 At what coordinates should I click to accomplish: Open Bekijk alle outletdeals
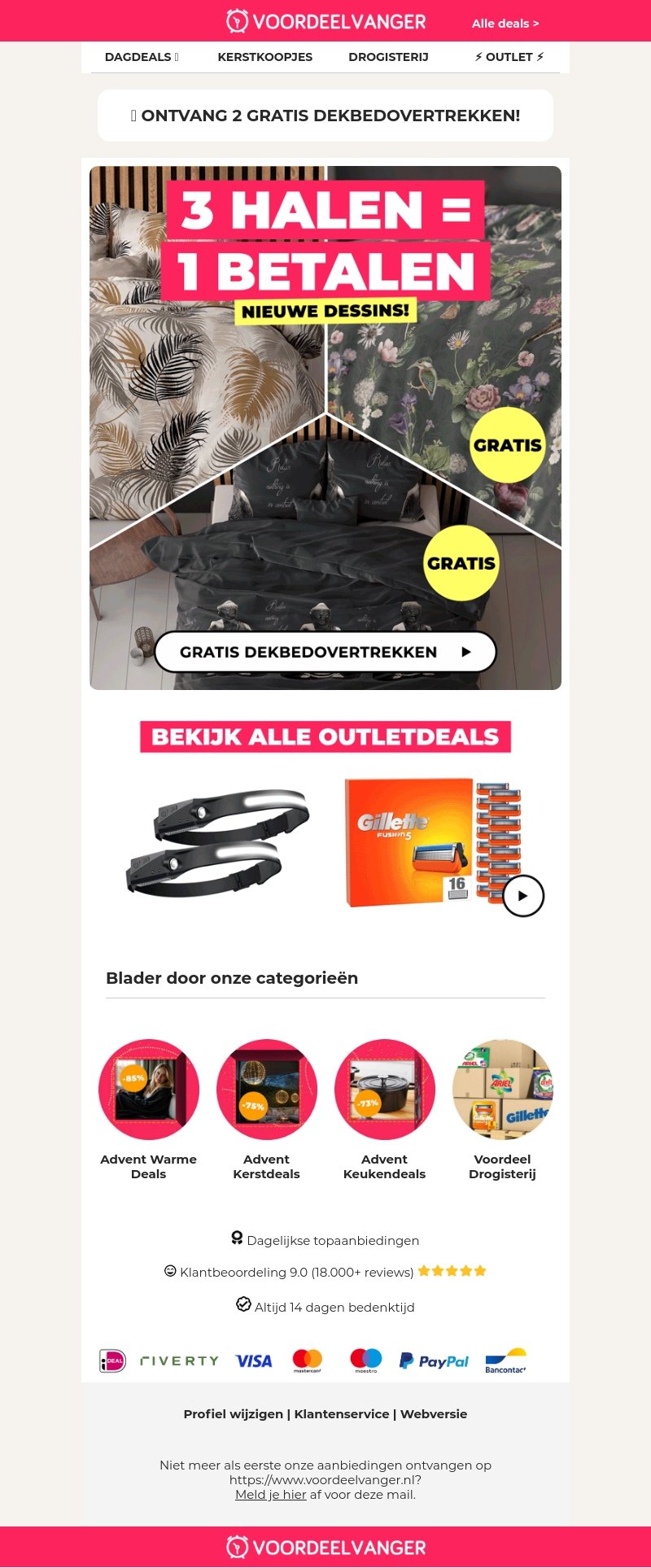tap(325, 736)
